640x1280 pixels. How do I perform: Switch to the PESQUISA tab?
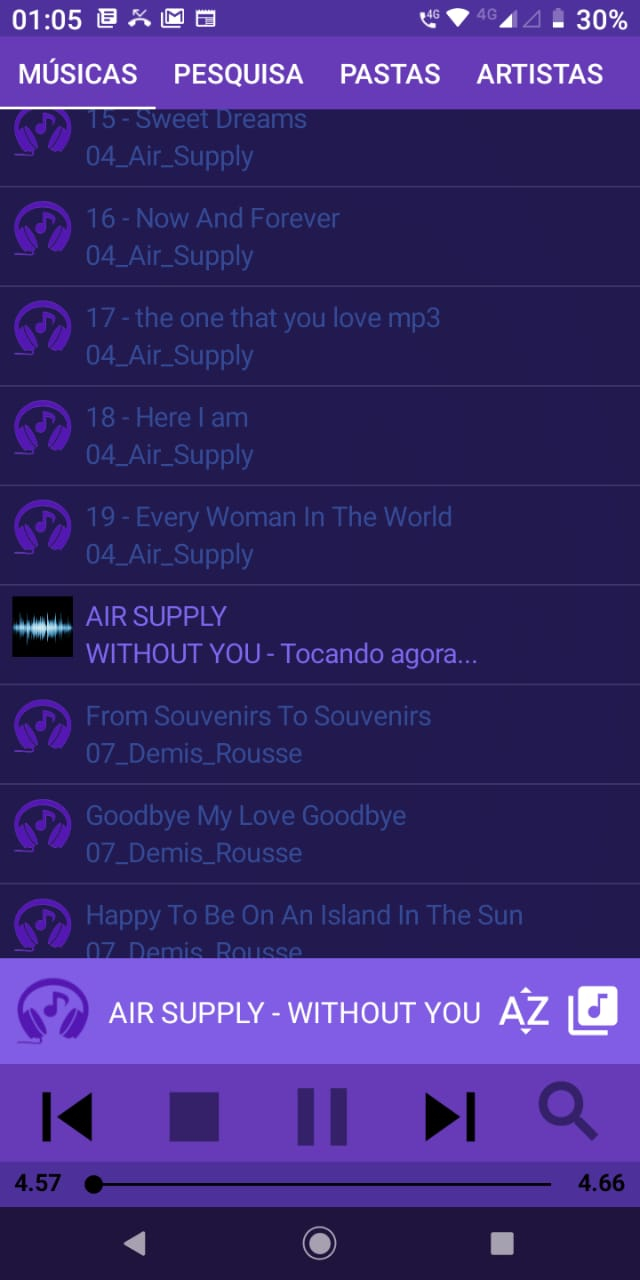click(238, 74)
